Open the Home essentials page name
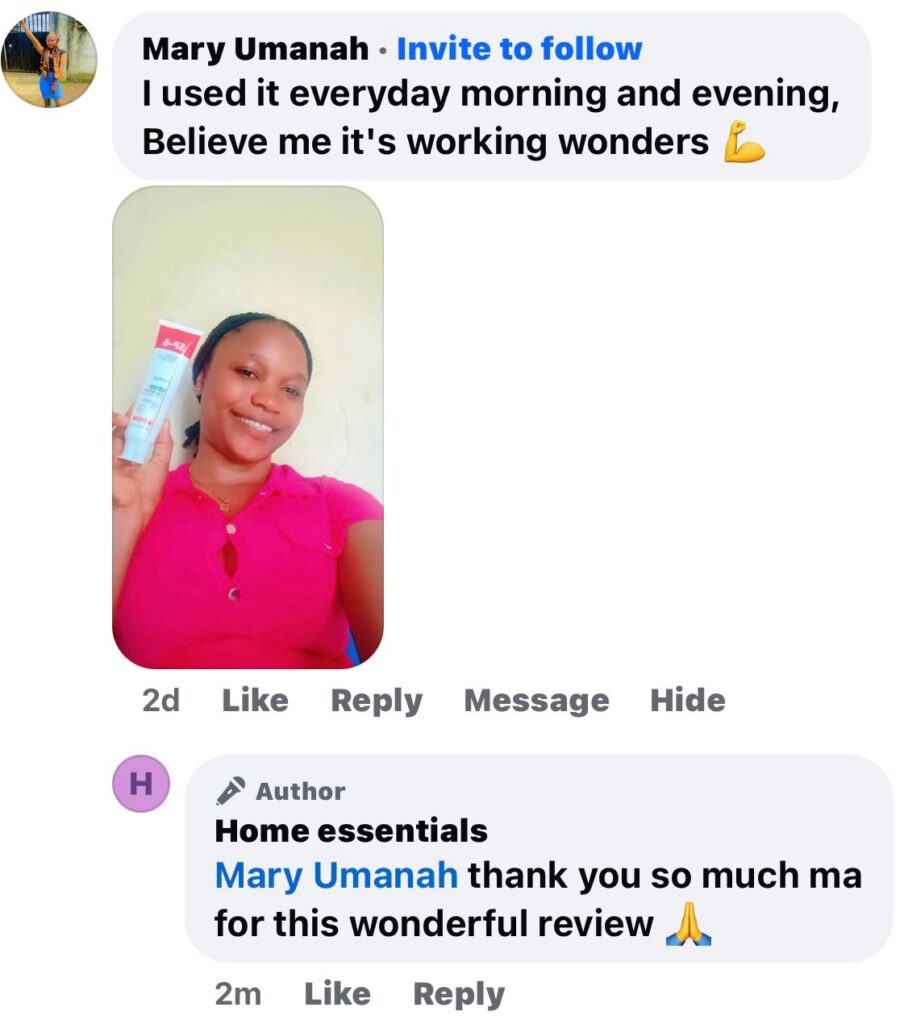The width and height of the screenshot is (904, 1024). click(x=351, y=830)
